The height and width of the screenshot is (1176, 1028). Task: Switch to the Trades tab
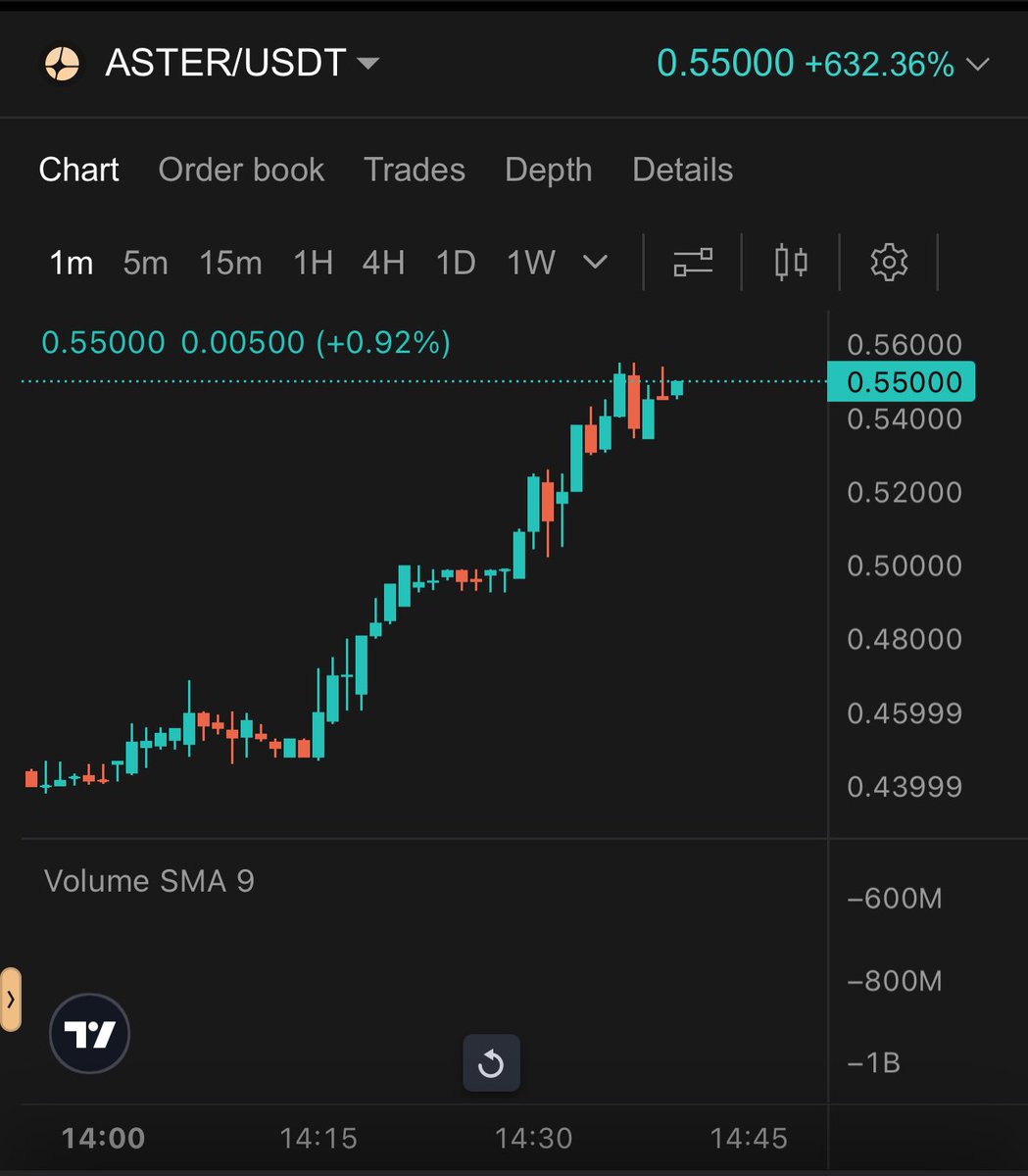coord(414,170)
